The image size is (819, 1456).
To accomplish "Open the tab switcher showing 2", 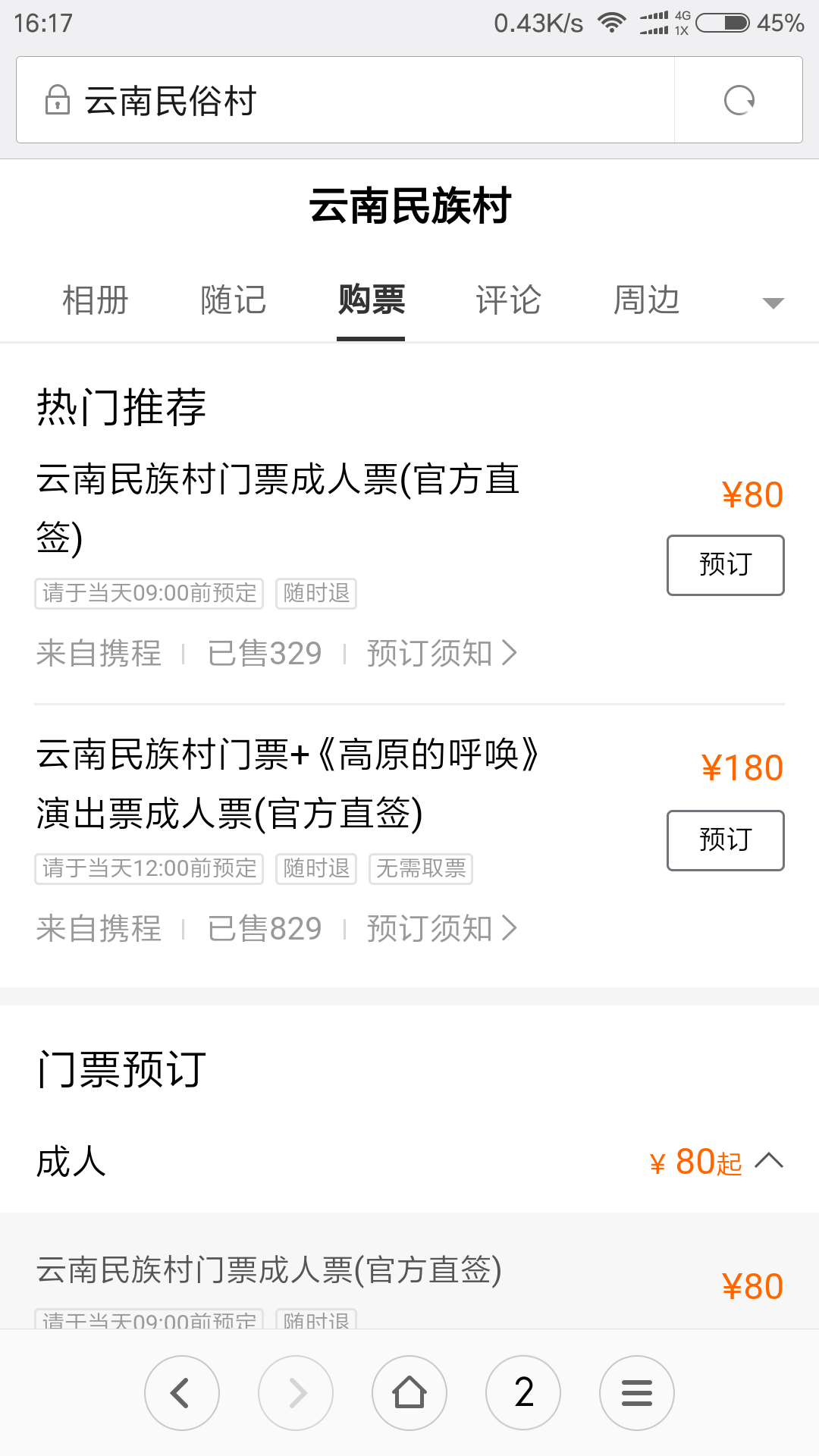I will coord(523,1393).
